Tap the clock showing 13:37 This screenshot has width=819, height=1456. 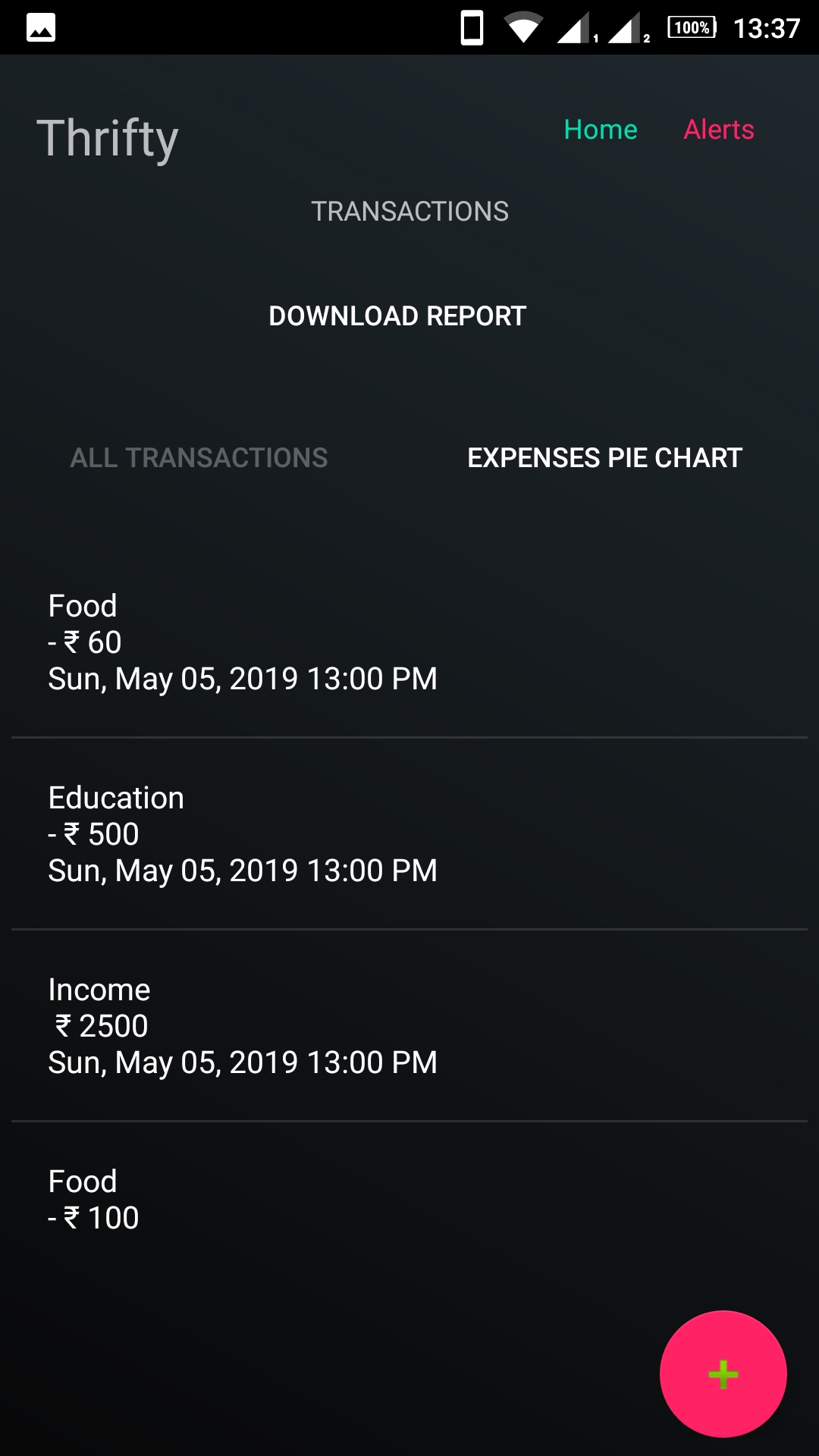coord(766,27)
